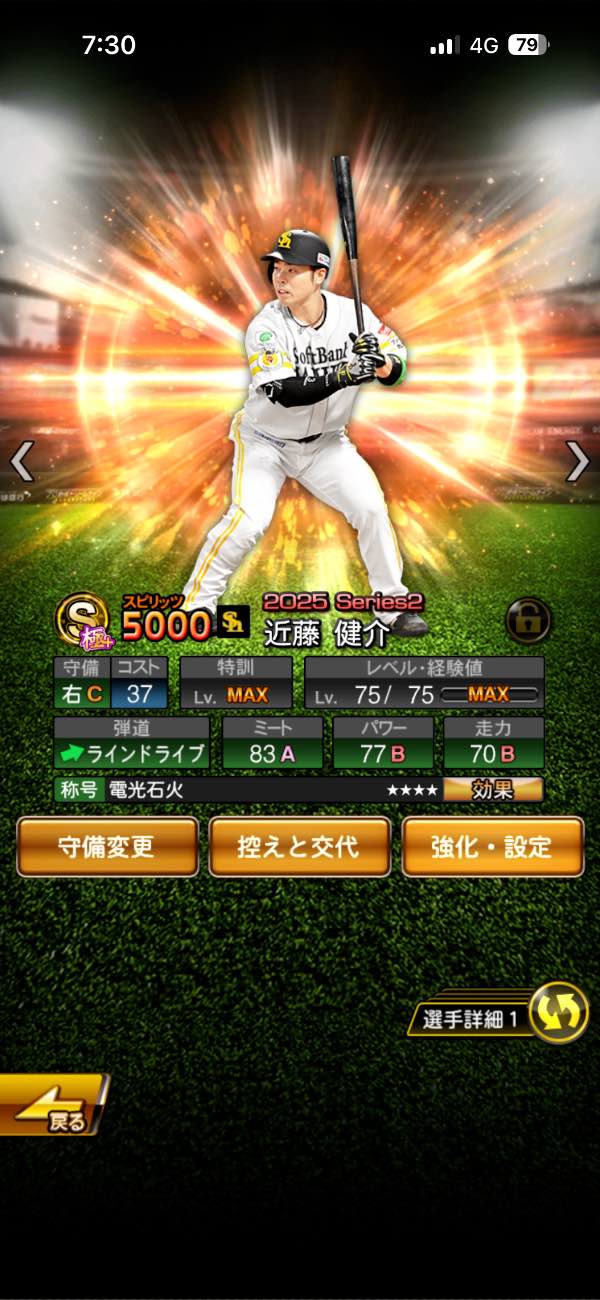The height and width of the screenshot is (1300, 600).
Task: Go to the next player card
Action: pos(578,461)
